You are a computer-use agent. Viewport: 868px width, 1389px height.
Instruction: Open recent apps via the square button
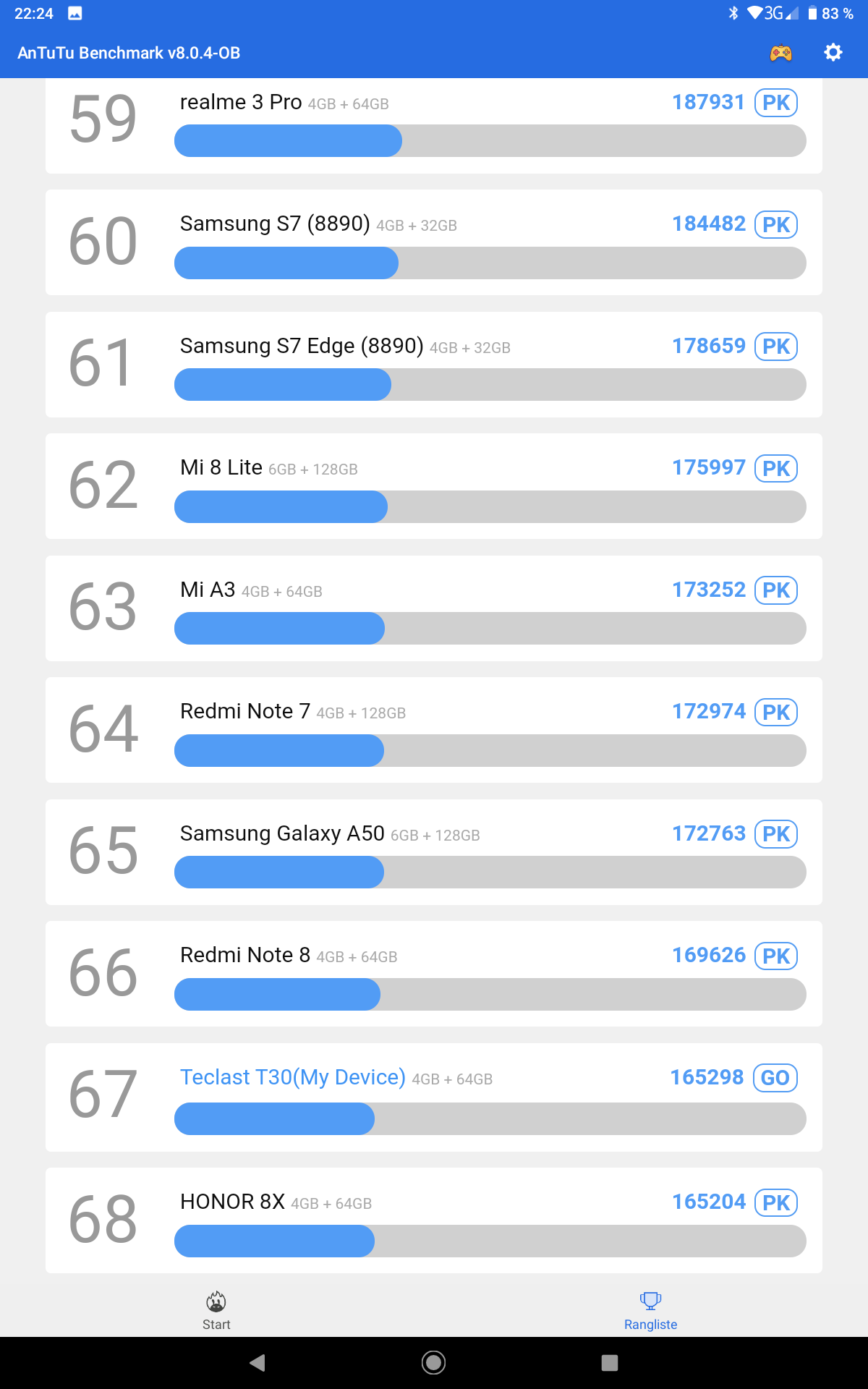coord(610,1363)
